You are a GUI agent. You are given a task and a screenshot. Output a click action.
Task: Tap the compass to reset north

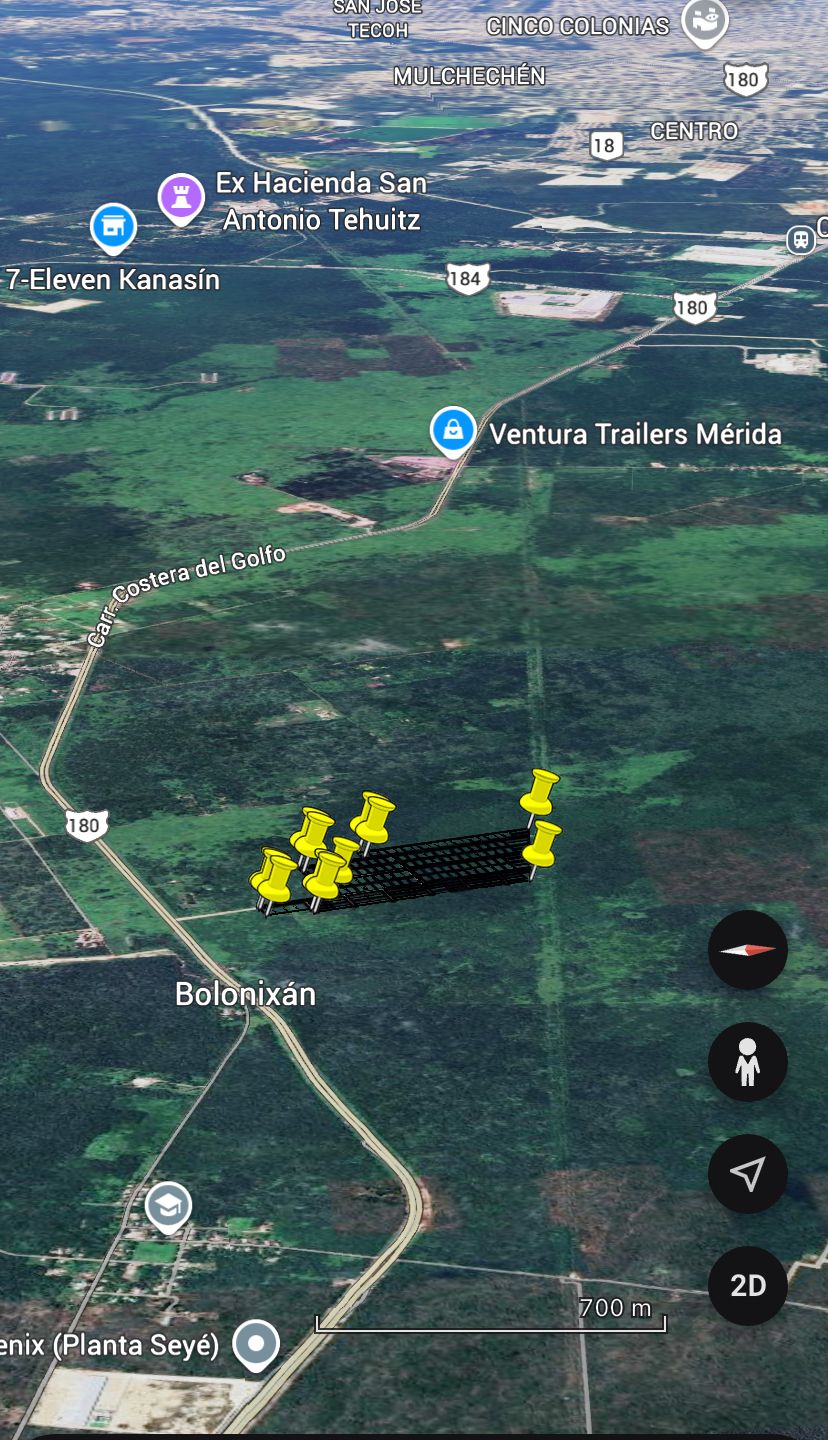(x=748, y=950)
